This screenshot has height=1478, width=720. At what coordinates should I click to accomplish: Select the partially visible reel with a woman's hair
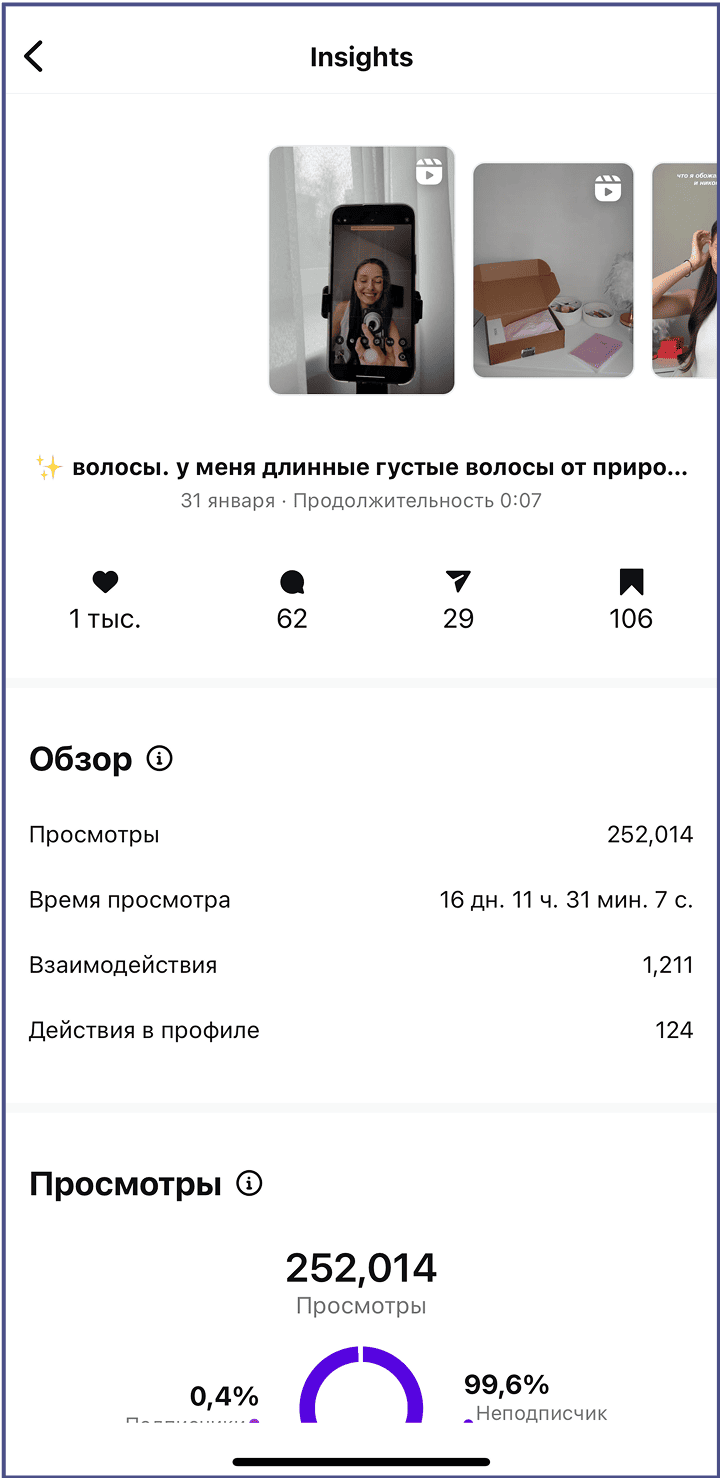pyautogui.click(x=685, y=270)
